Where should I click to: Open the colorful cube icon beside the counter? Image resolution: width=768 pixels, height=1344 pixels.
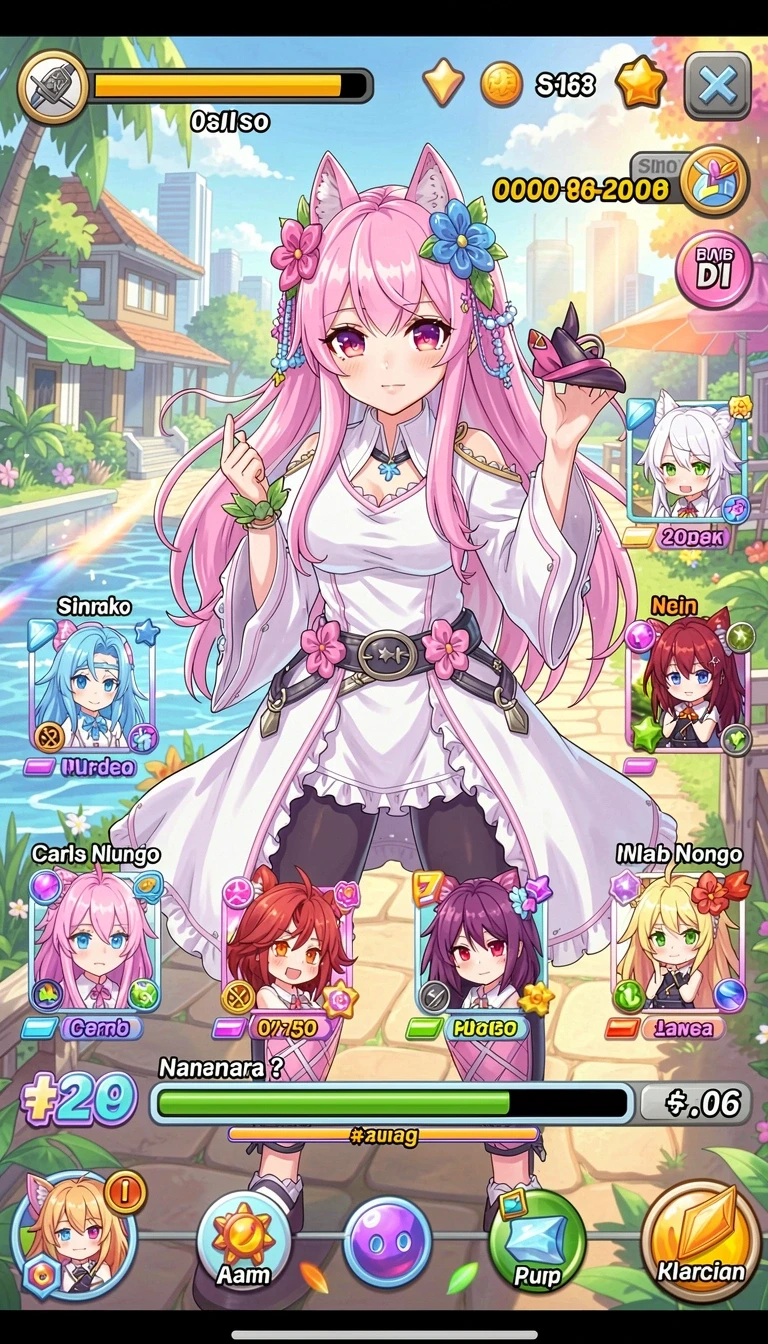tap(714, 181)
